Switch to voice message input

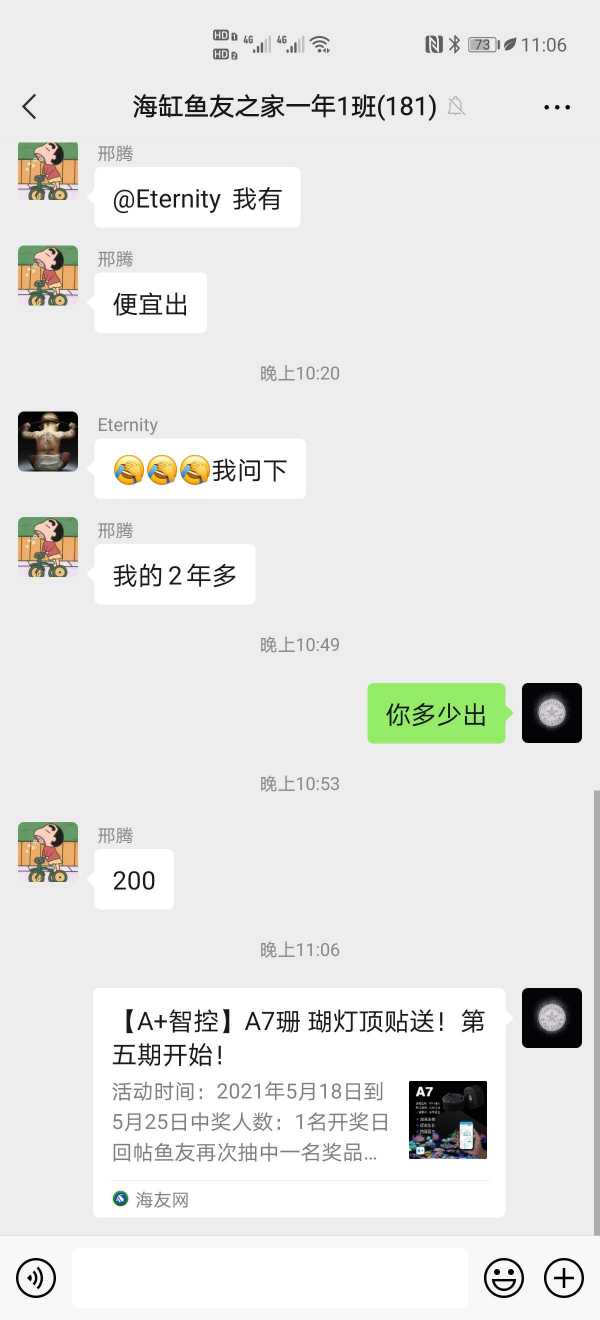click(x=36, y=1277)
